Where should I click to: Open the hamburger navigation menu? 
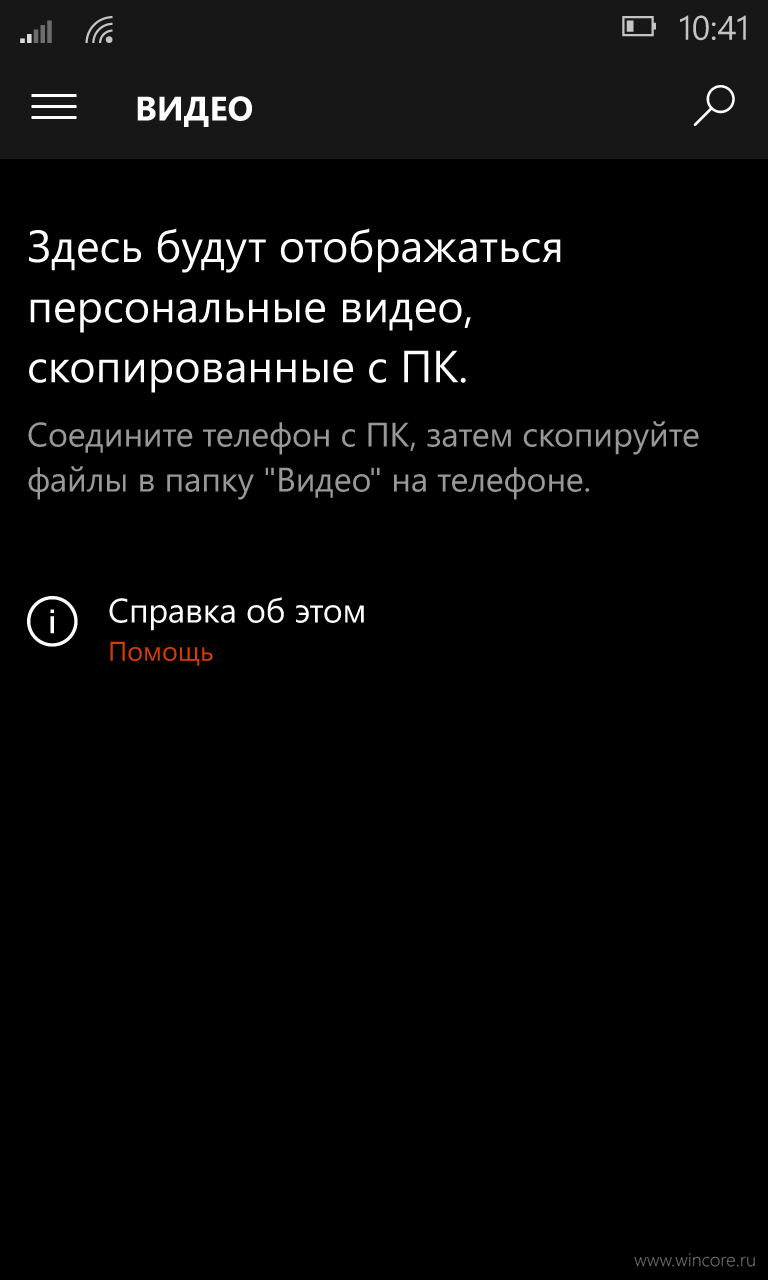(54, 107)
